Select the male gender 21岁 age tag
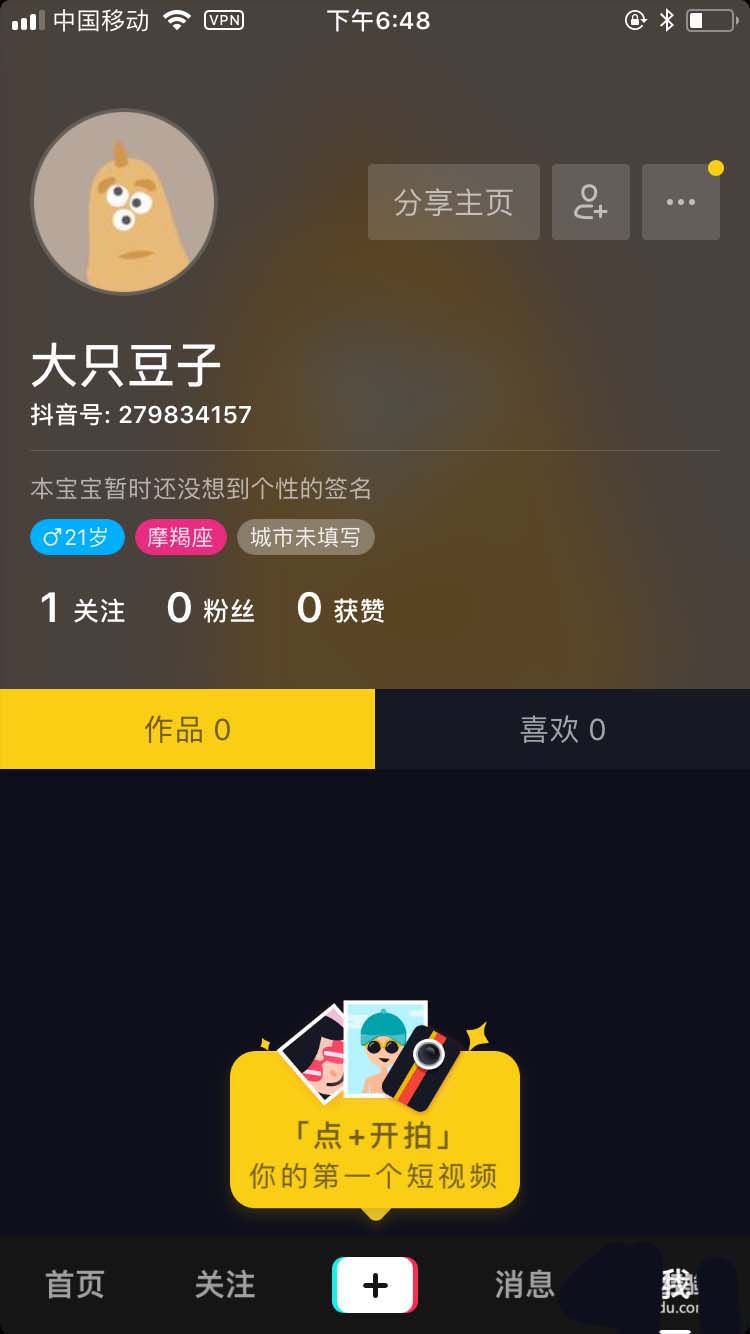The width and height of the screenshot is (750, 1334). click(76, 537)
